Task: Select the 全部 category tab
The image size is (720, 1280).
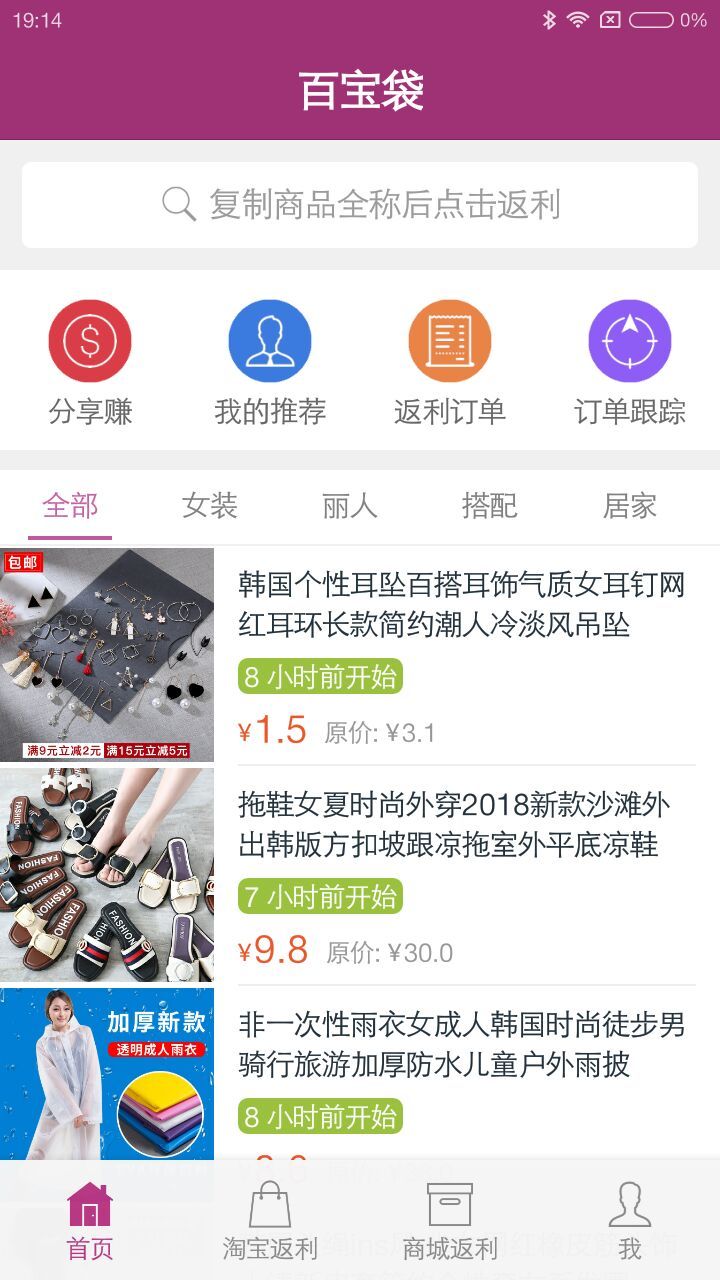Action: [x=70, y=506]
